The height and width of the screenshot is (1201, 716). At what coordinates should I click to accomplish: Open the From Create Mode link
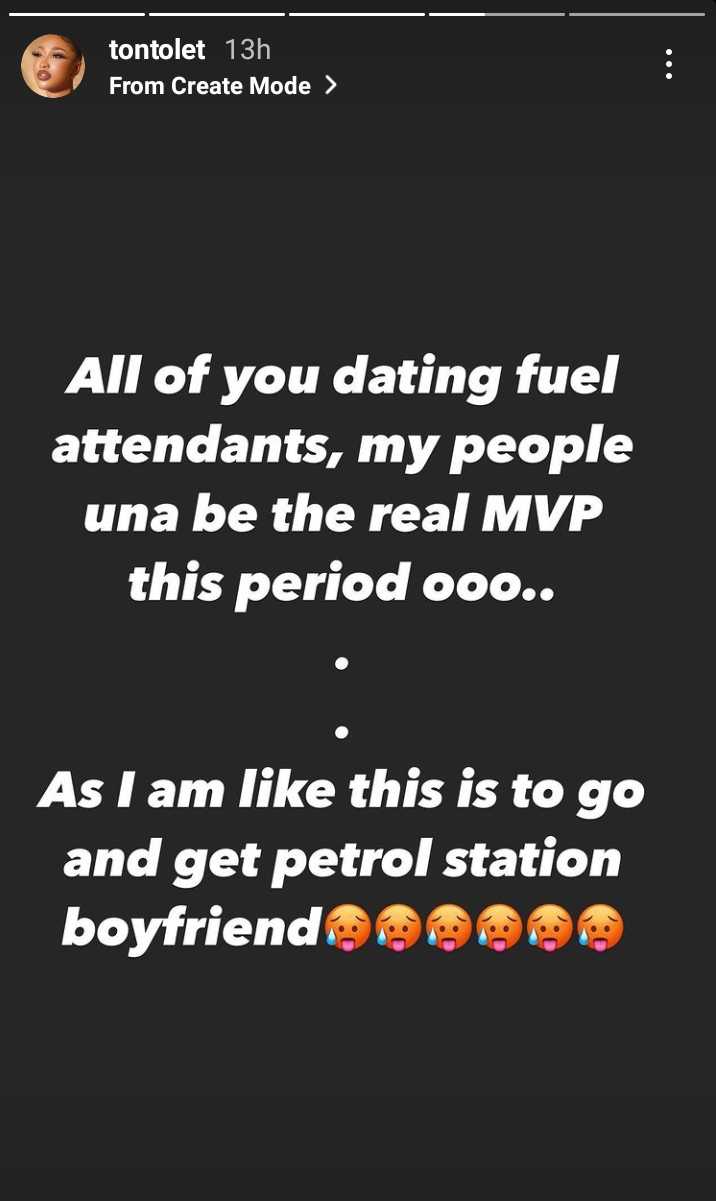(x=222, y=86)
